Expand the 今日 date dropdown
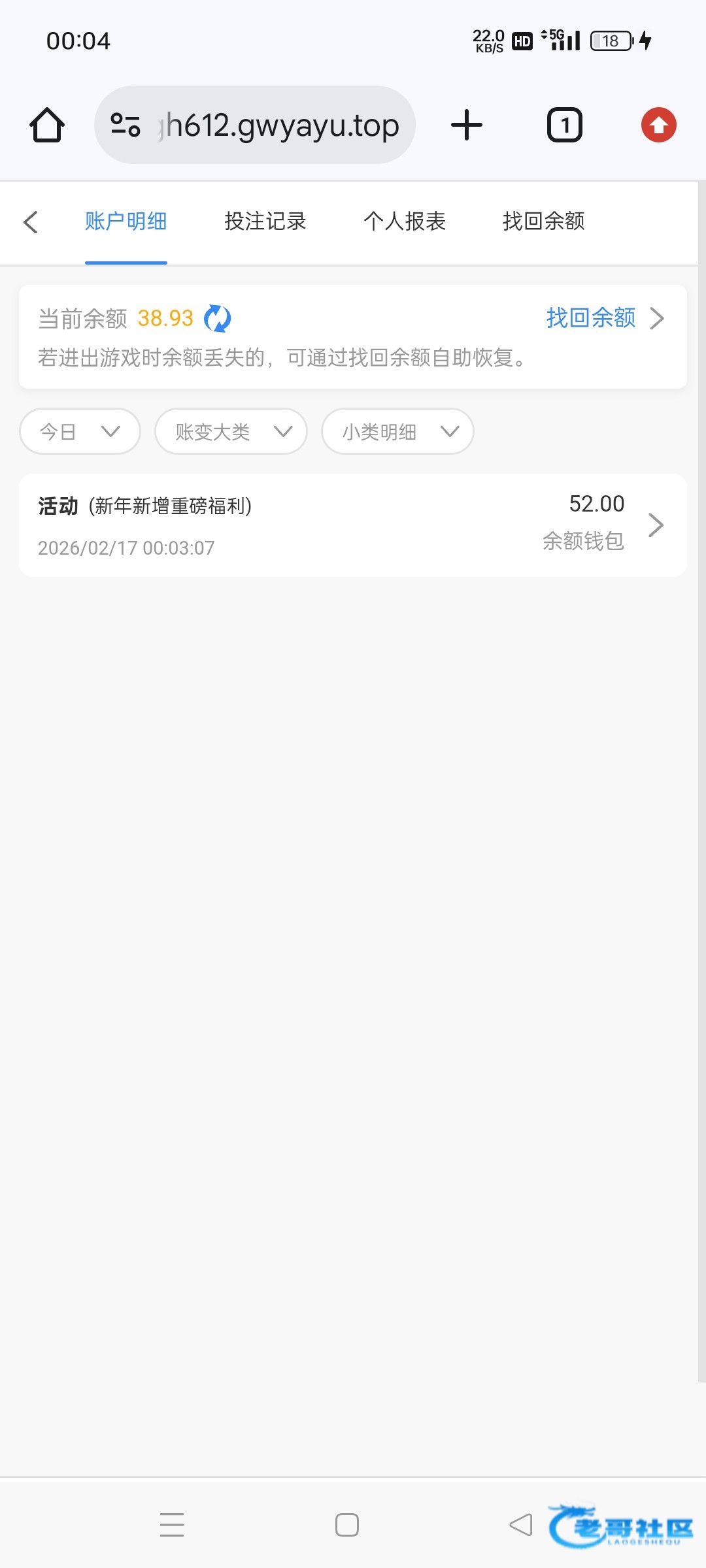The image size is (706, 1568). pyautogui.click(x=80, y=432)
